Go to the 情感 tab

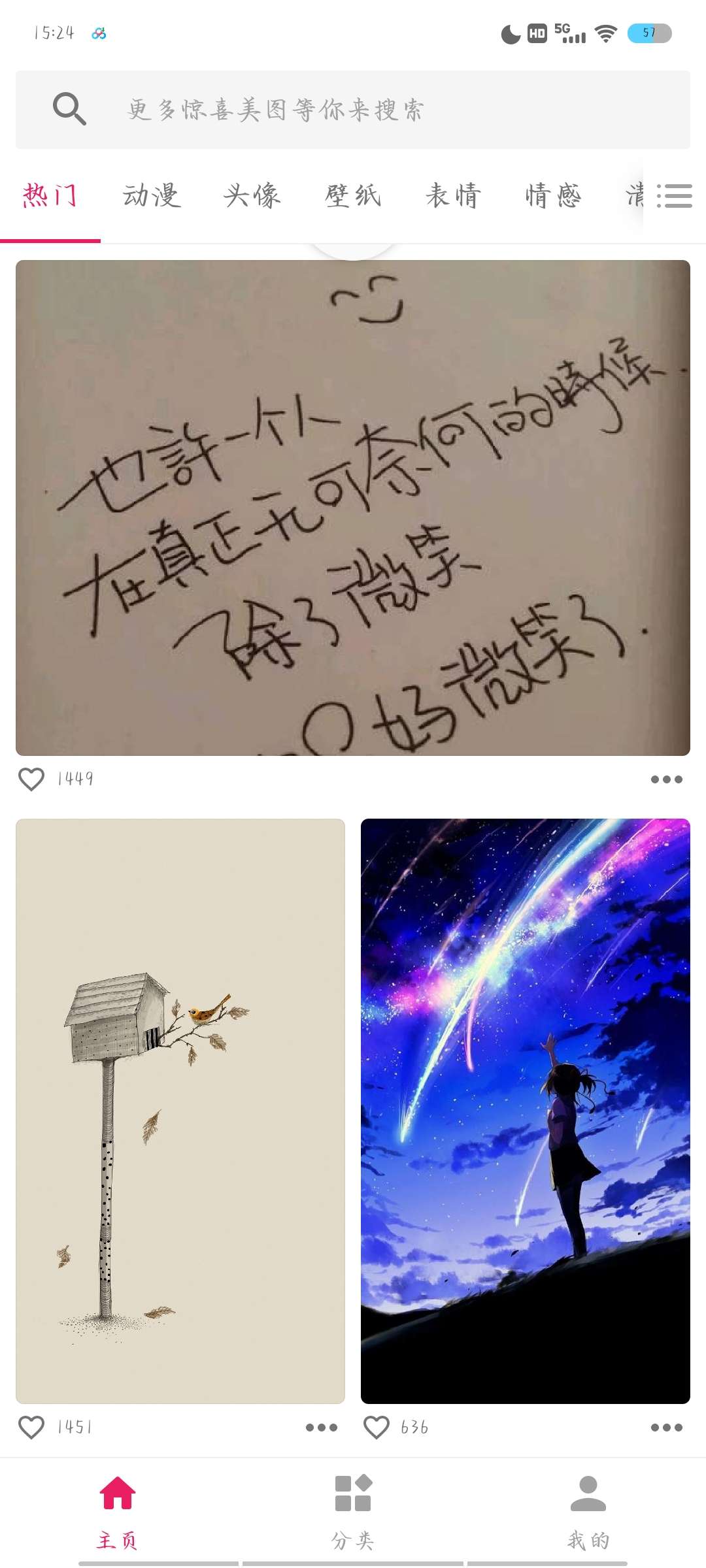554,196
